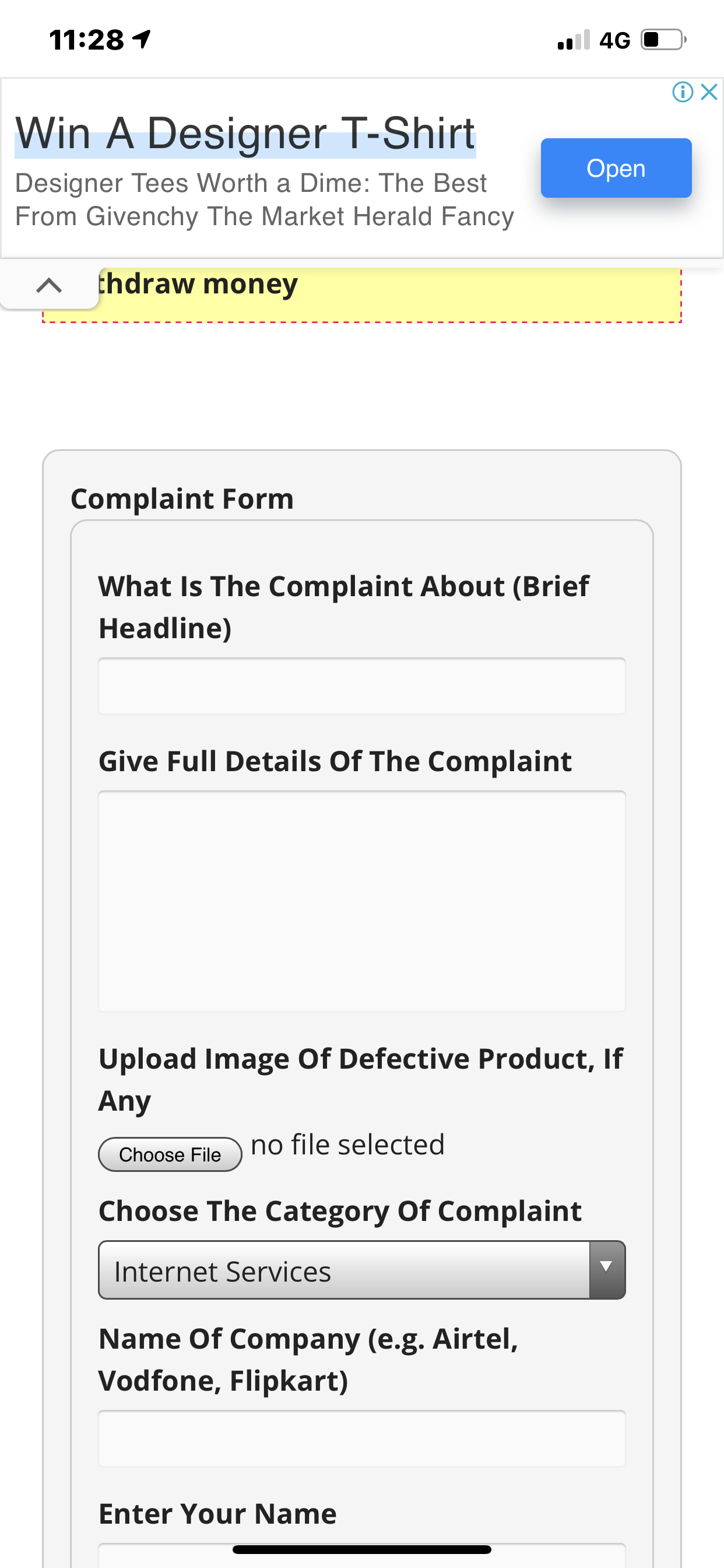Close the ad banner
The height and width of the screenshot is (1568, 724).
point(709,92)
